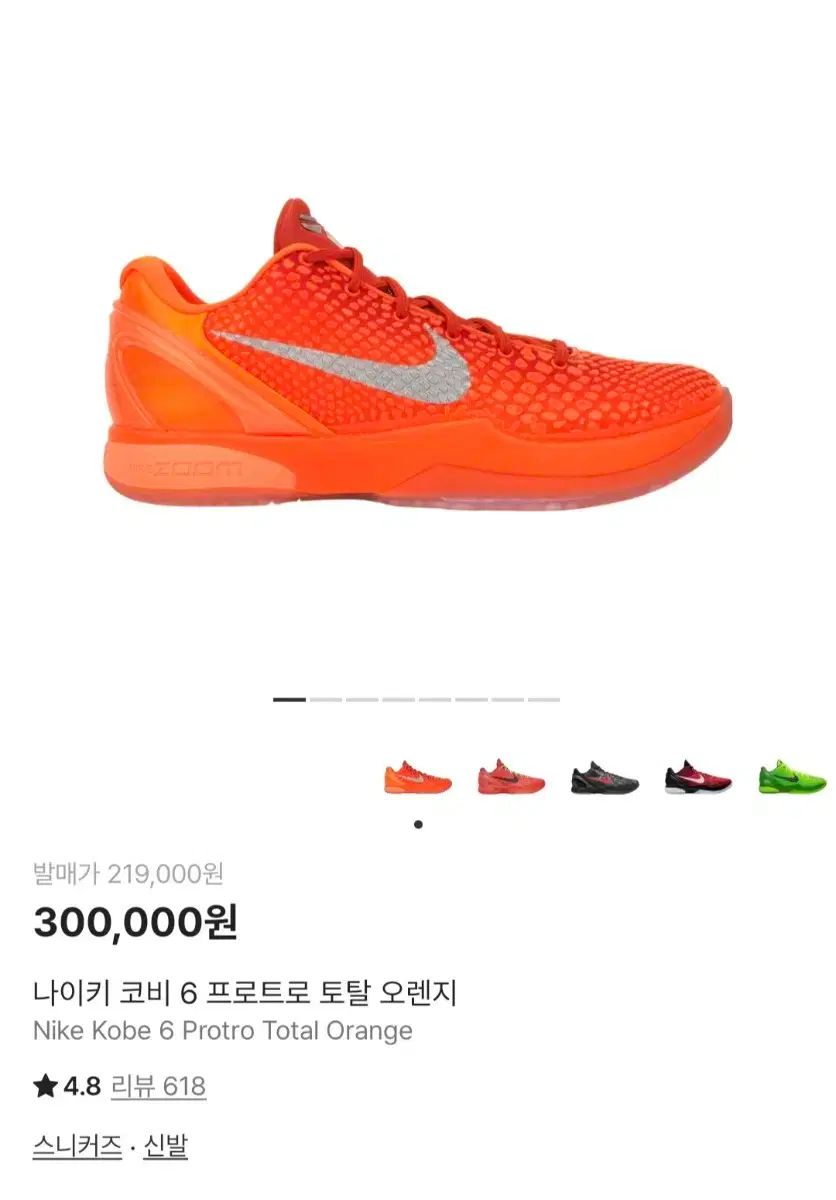
Task: Click the English name Nike Kobe 6 Protro
Action: pyautogui.click(x=222, y=1029)
